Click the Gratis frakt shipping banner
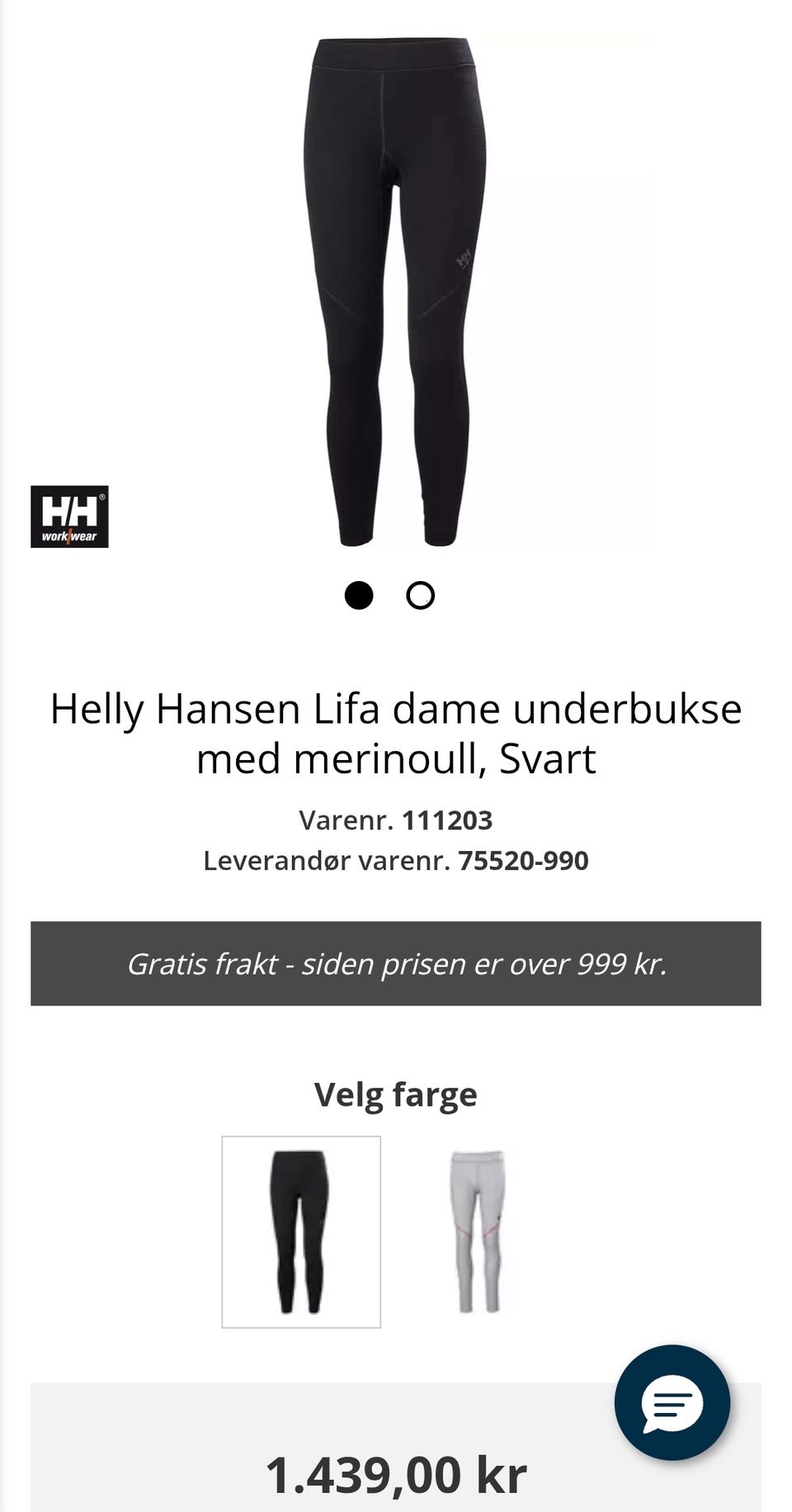The width and height of the screenshot is (792, 1512). tap(396, 962)
